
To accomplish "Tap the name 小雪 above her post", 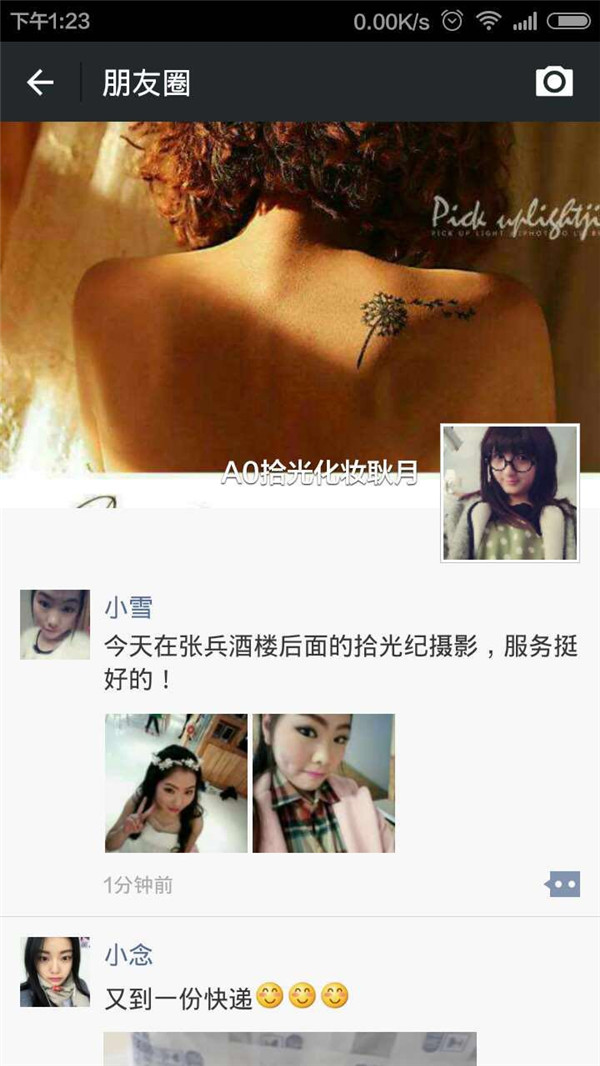I will (x=129, y=607).
